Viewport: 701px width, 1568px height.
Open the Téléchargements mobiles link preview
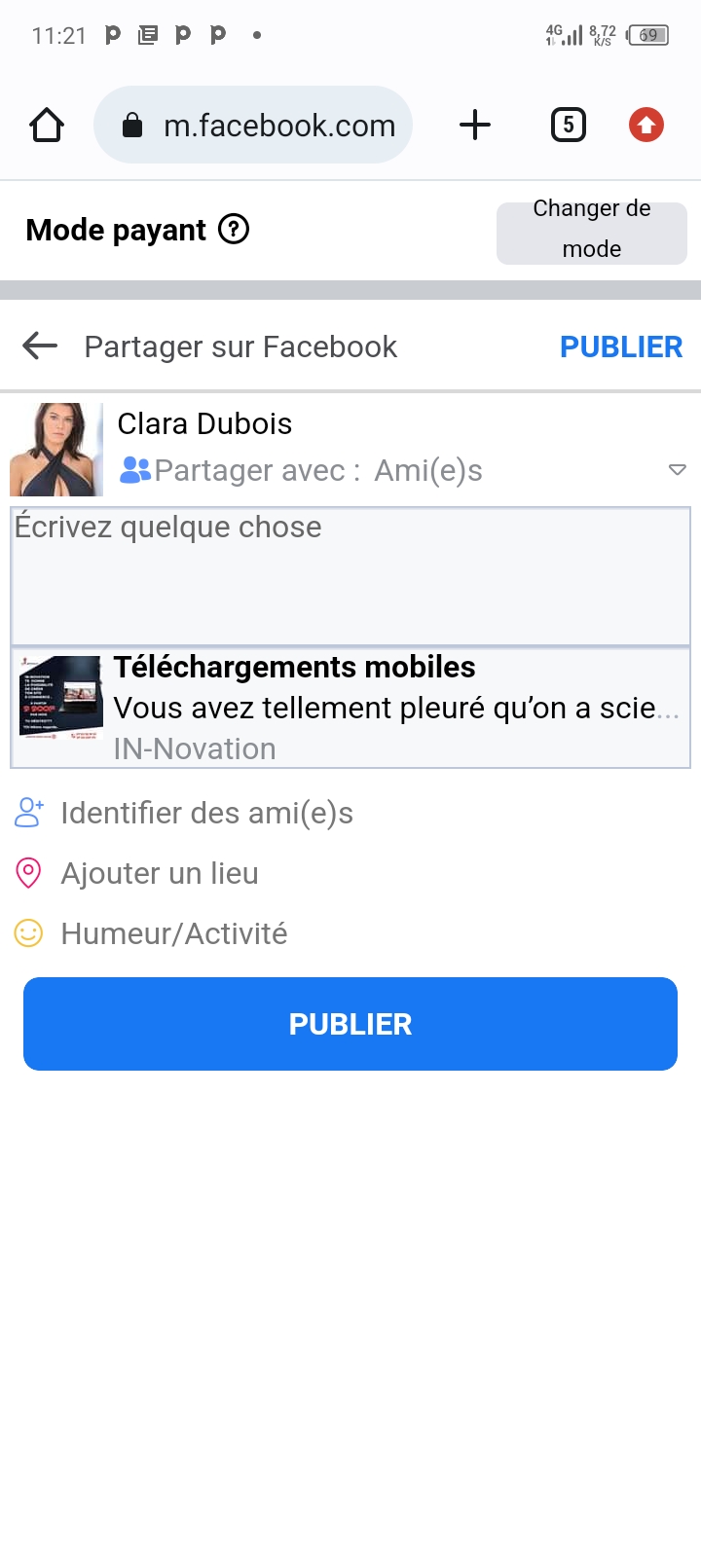tap(350, 708)
